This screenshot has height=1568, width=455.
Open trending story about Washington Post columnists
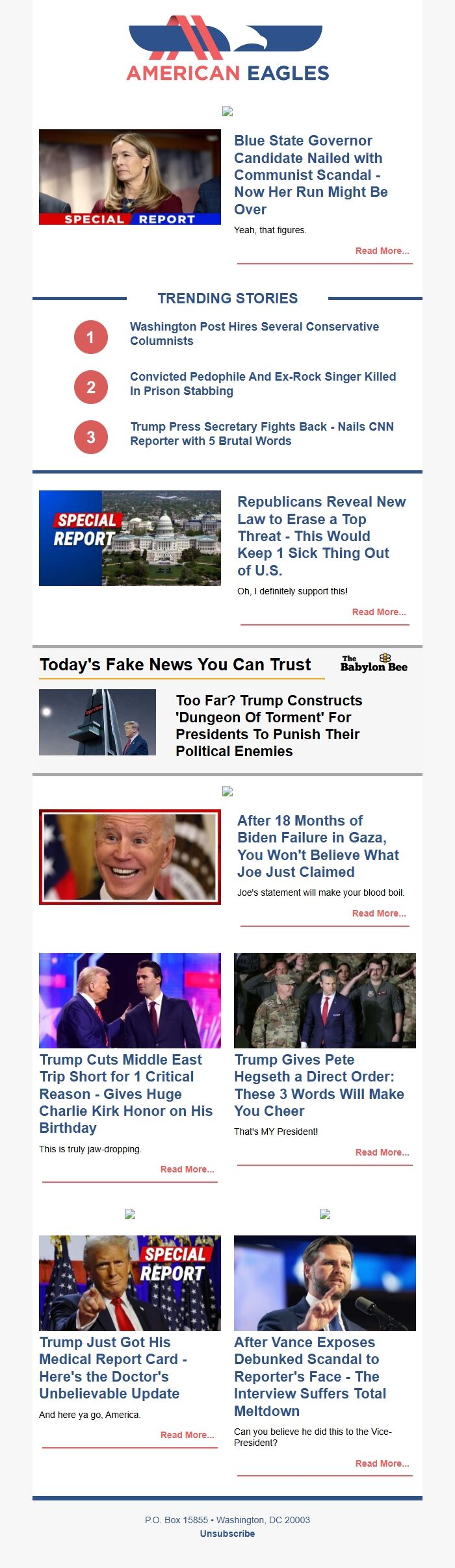click(x=254, y=333)
